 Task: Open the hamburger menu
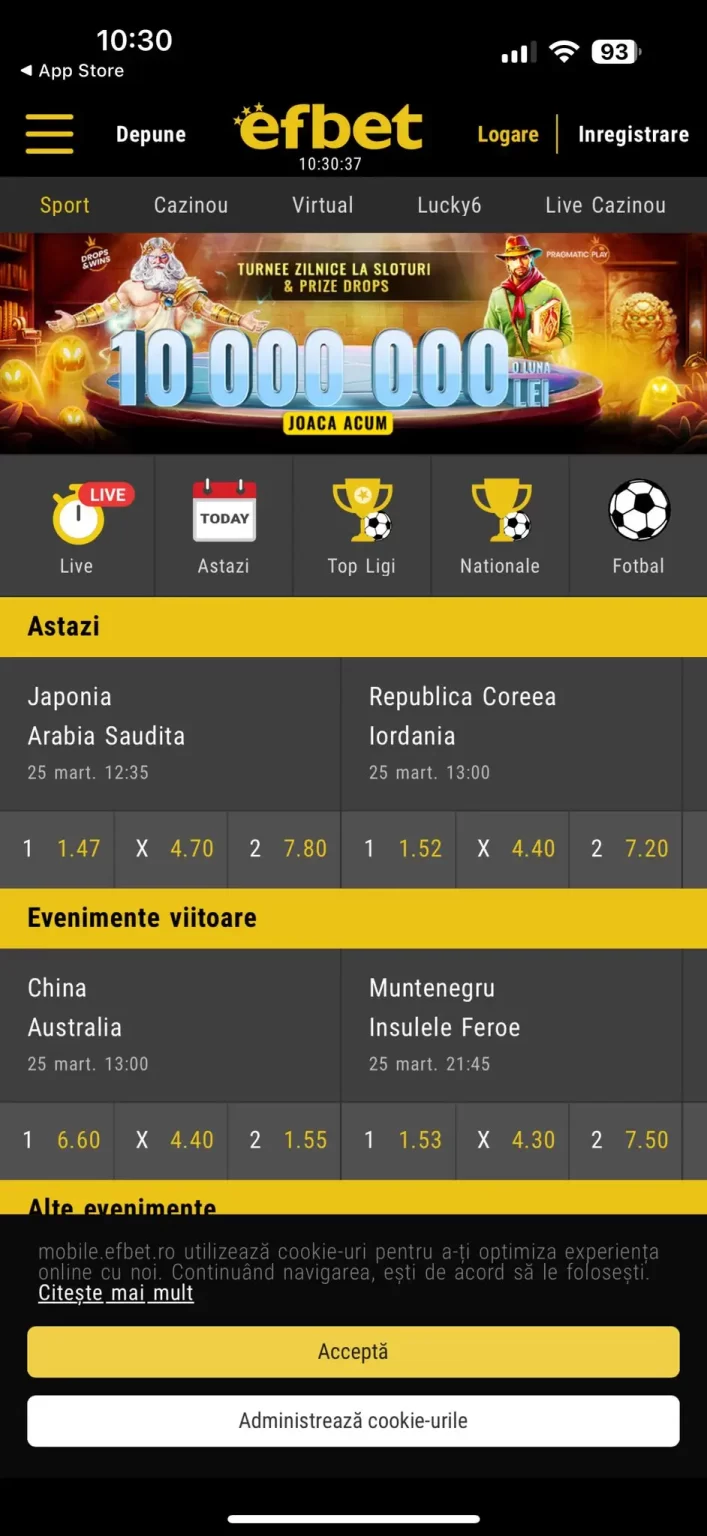click(x=50, y=133)
